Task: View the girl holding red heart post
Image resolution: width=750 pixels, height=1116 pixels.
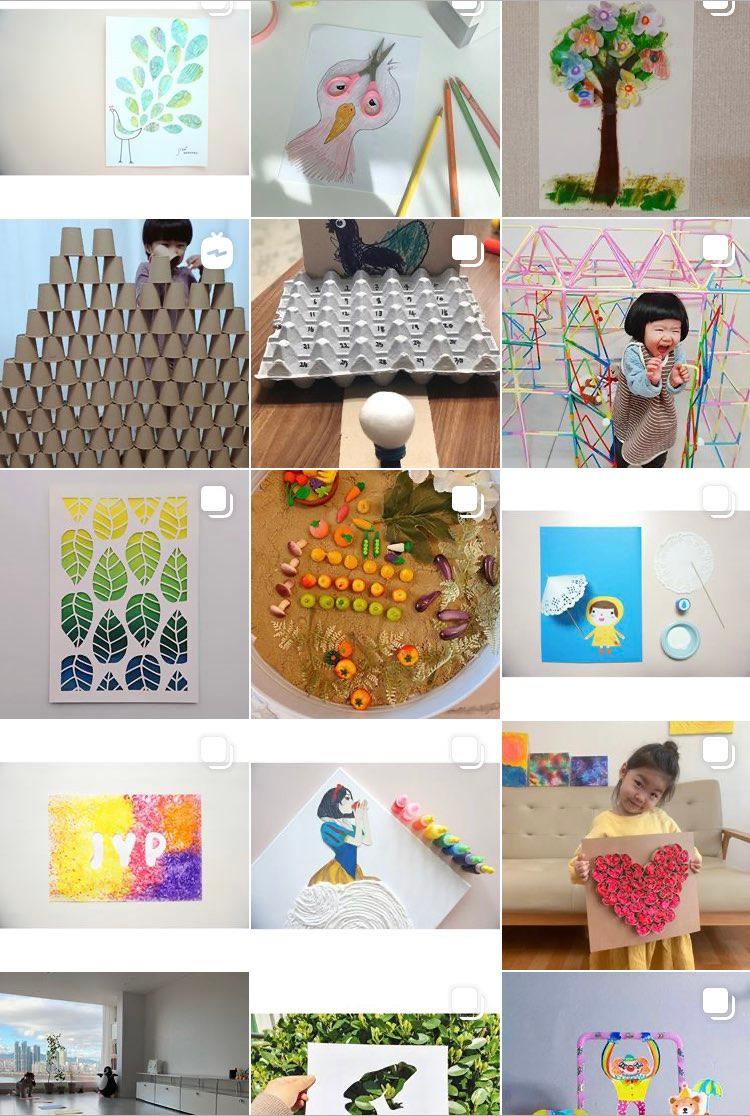Action: pos(626,845)
